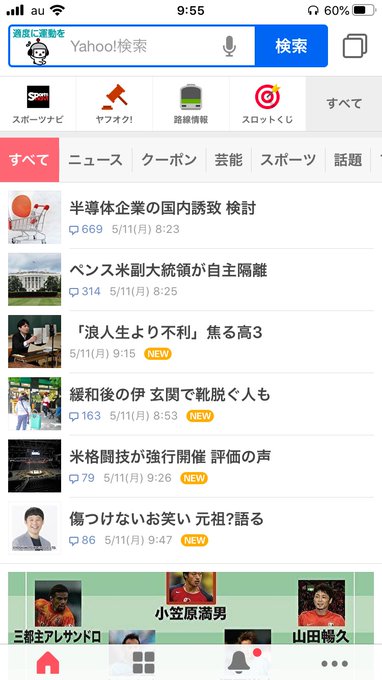Switch to the スポーツ tab
382x680 pixels.
288,160
